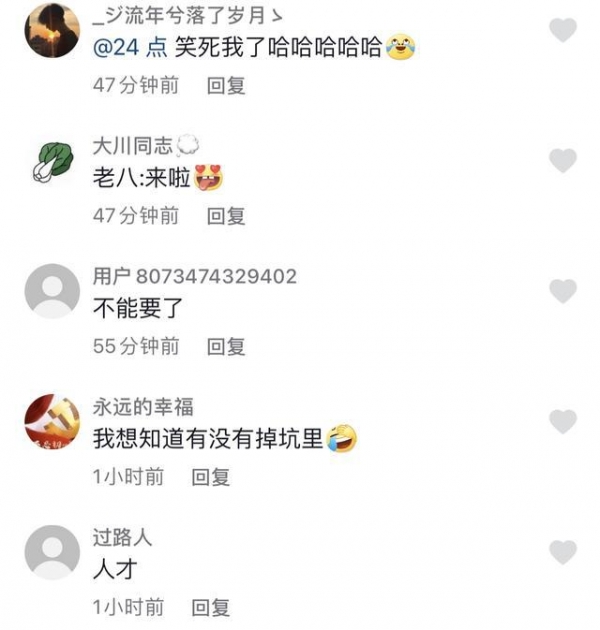600x630 pixels.
Task: Reply to the 笑死我了哈哈哈哈哈 comment
Action: click(225, 85)
